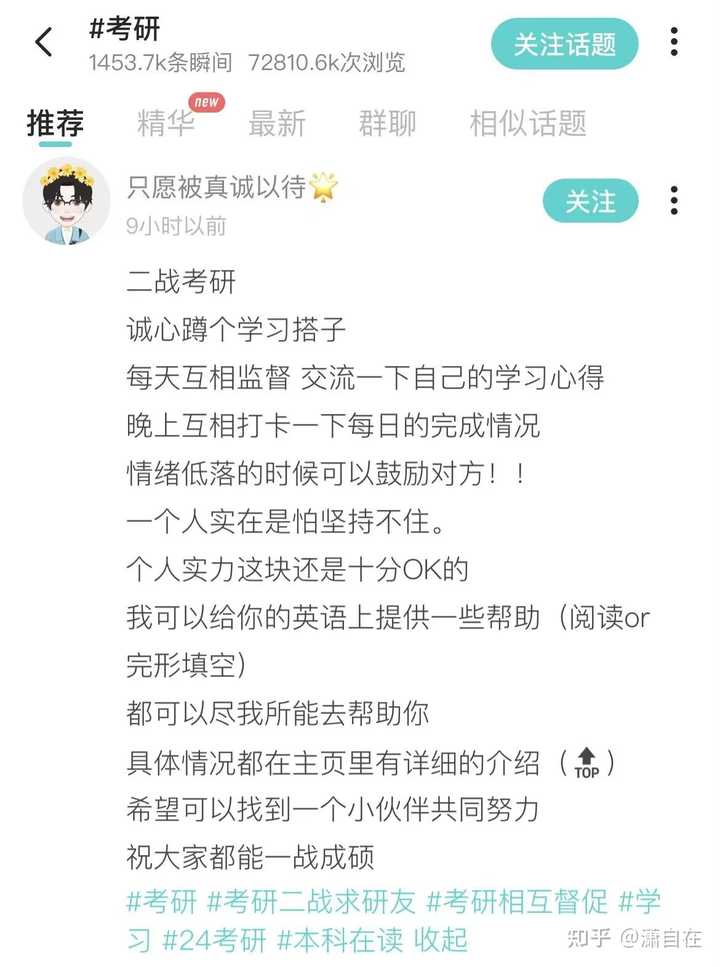Image resolution: width=720 pixels, height=967 pixels.
Task: Open the 相似话题 tab
Action: click(528, 124)
